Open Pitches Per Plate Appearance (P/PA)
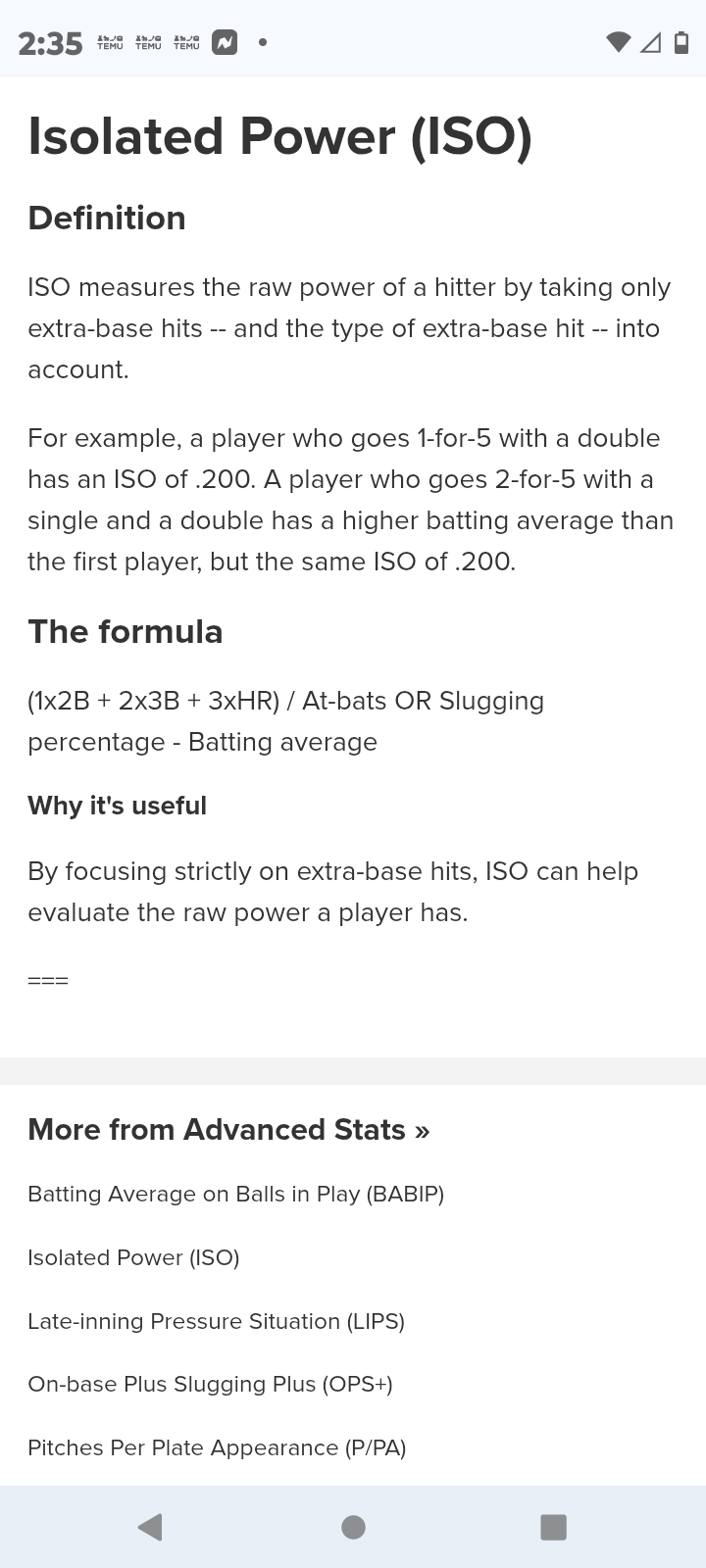The width and height of the screenshot is (706, 1568). click(x=217, y=1447)
